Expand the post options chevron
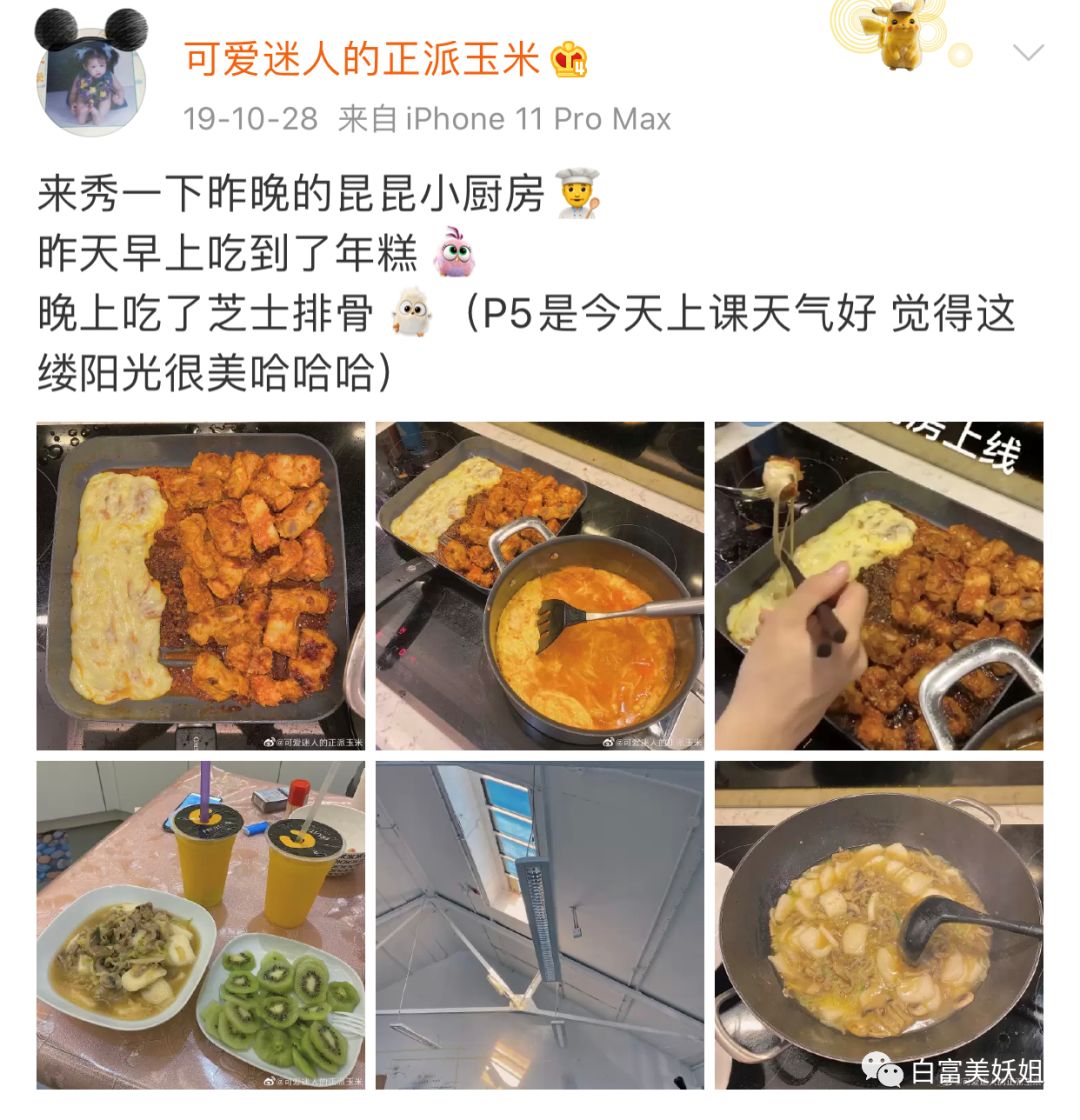This screenshot has height=1120, width=1080. pyautogui.click(x=1028, y=53)
